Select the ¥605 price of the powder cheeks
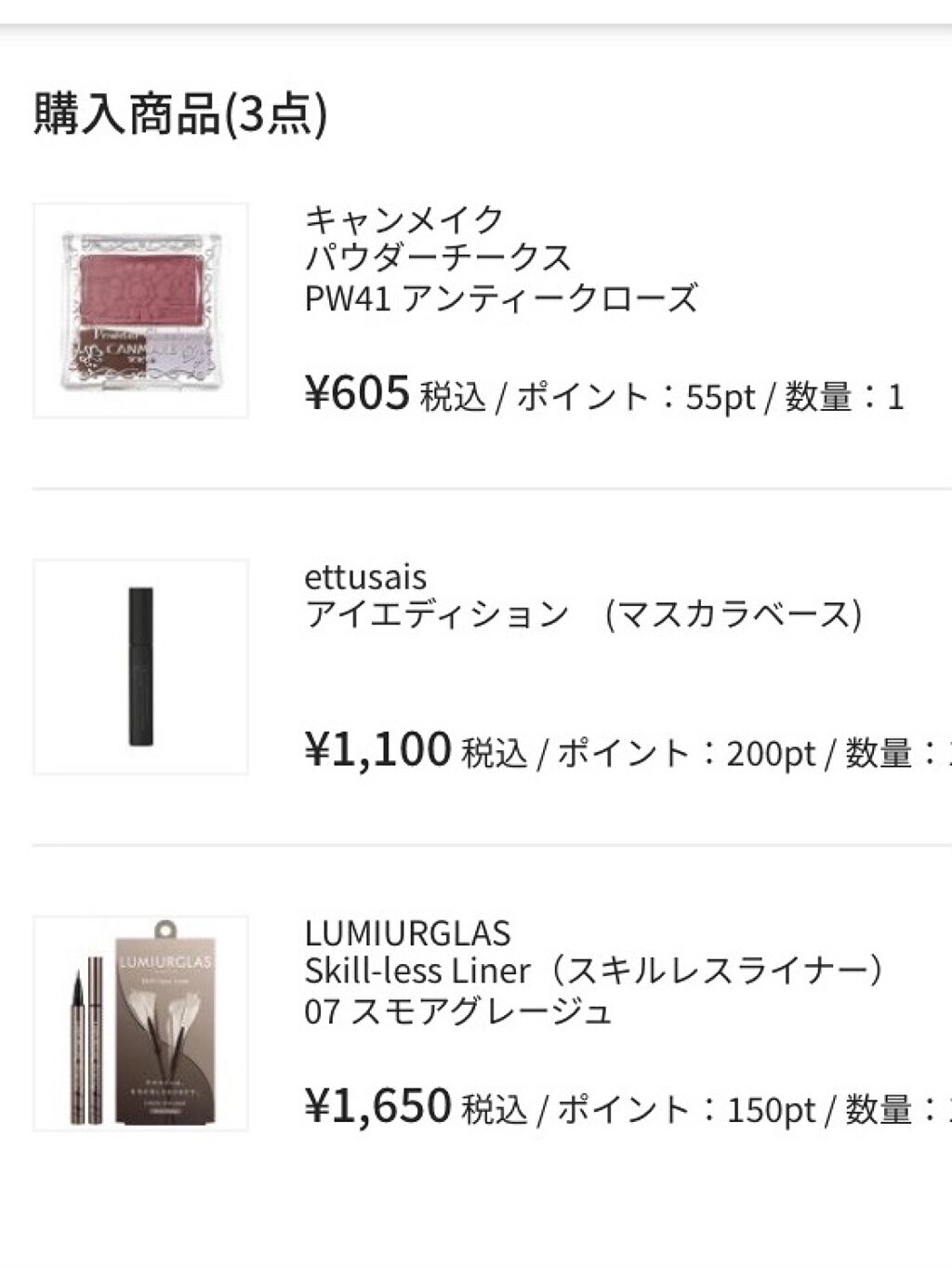This screenshot has height=1268, width=952. 356,394
